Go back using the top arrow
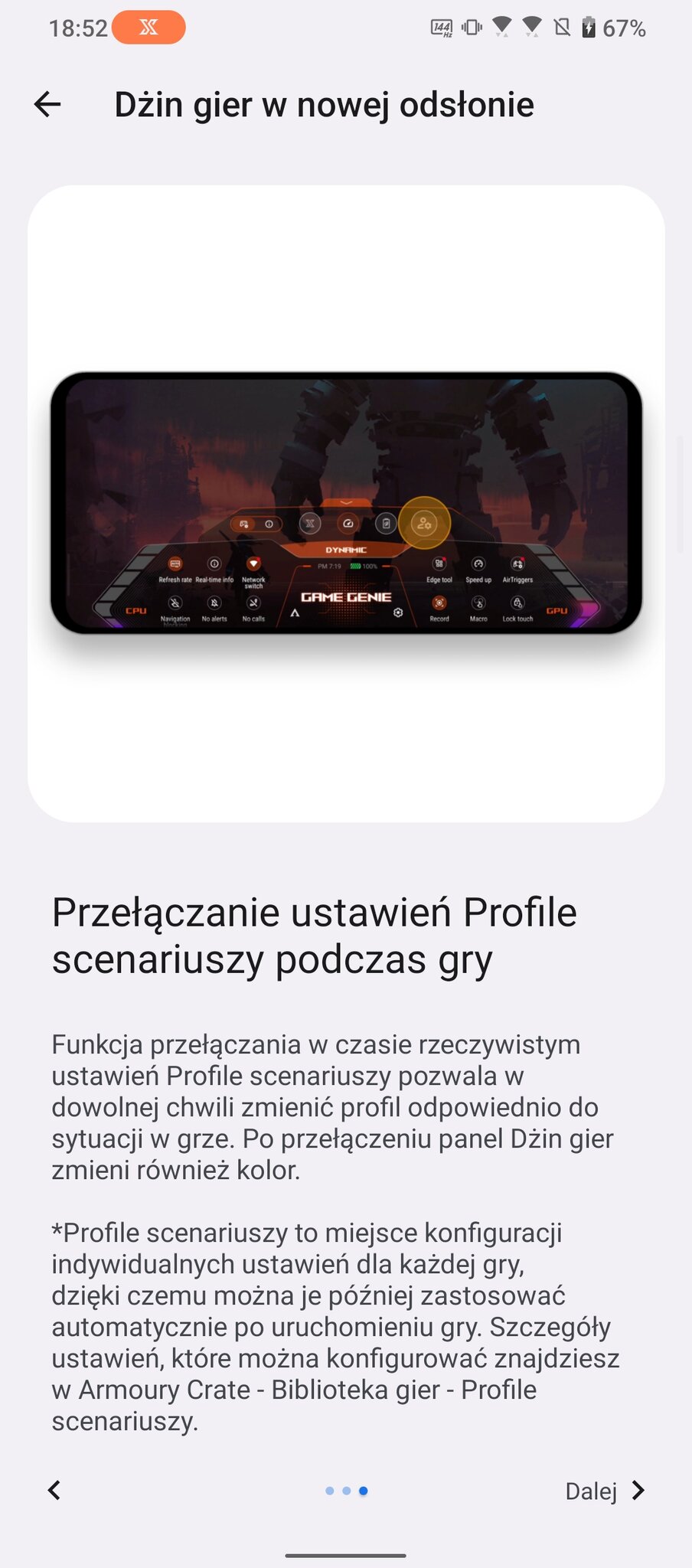This screenshot has height=1568, width=692. tap(47, 104)
